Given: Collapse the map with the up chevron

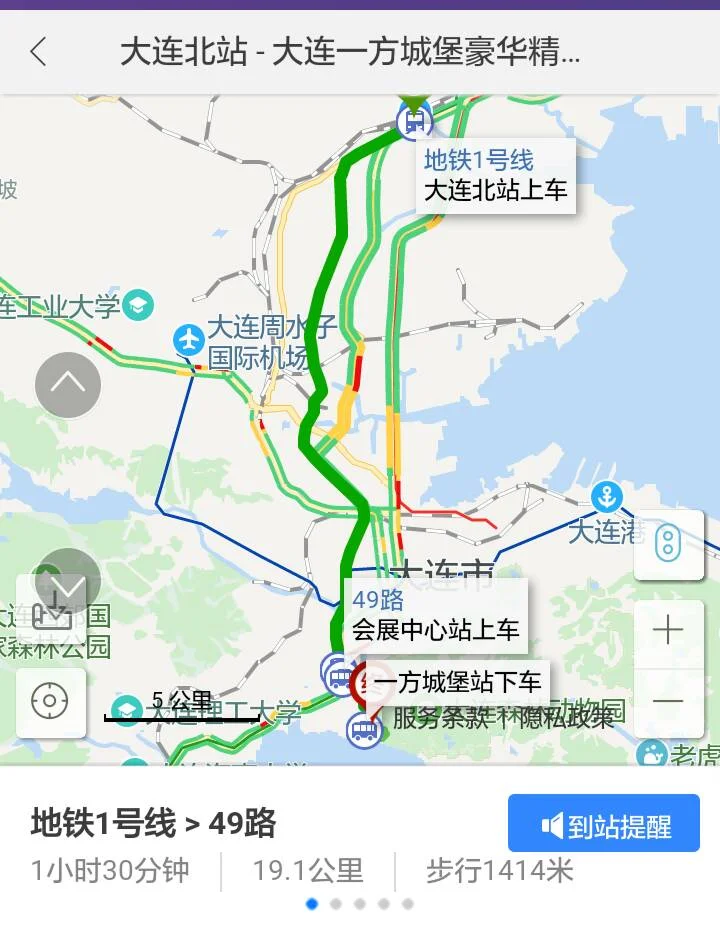Looking at the screenshot, I should click(x=67, y=386).
